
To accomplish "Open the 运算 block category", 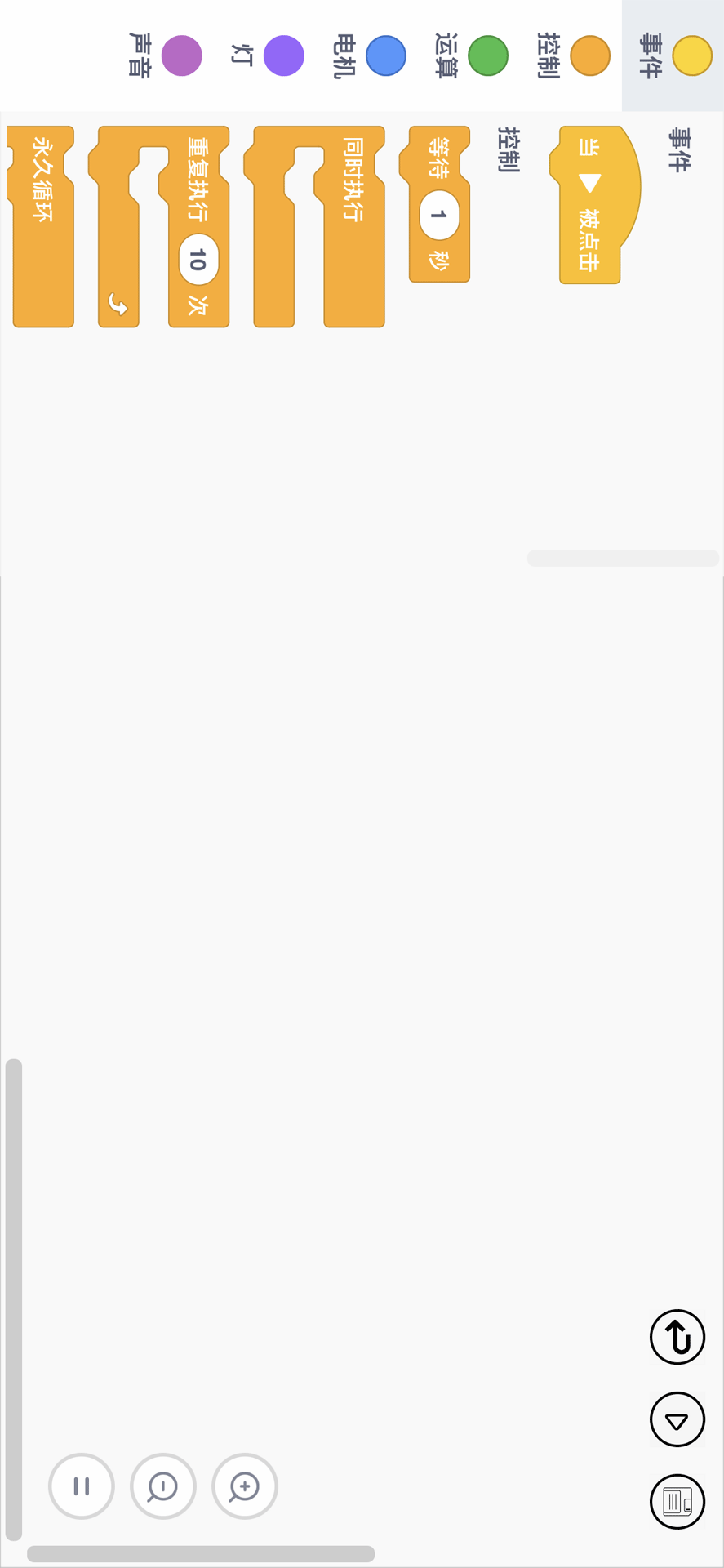I will tap(469, 56).
